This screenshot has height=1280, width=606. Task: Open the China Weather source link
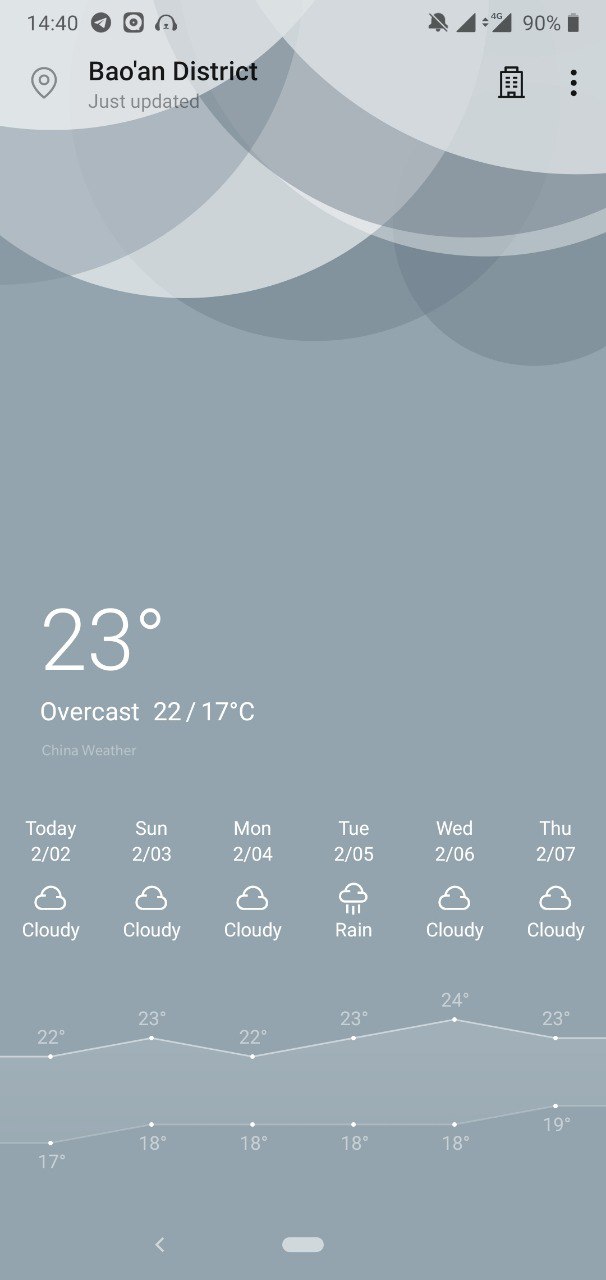pos(89,750)
